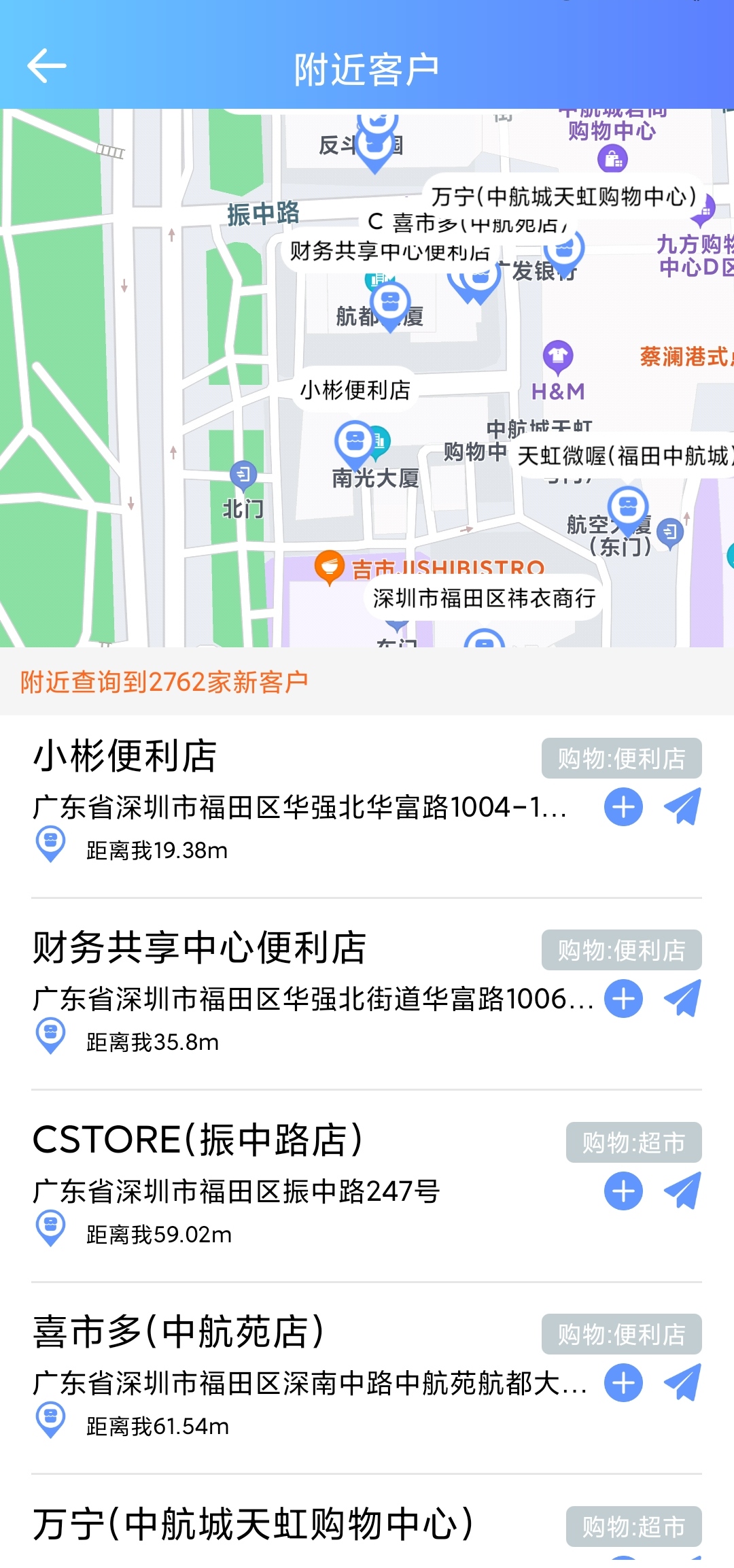Image resolution: width=734 pixels, height=1568 pixels.
Task: Select 万宁(中航城天虹购物中心) label on map
Action: [563, 197]
